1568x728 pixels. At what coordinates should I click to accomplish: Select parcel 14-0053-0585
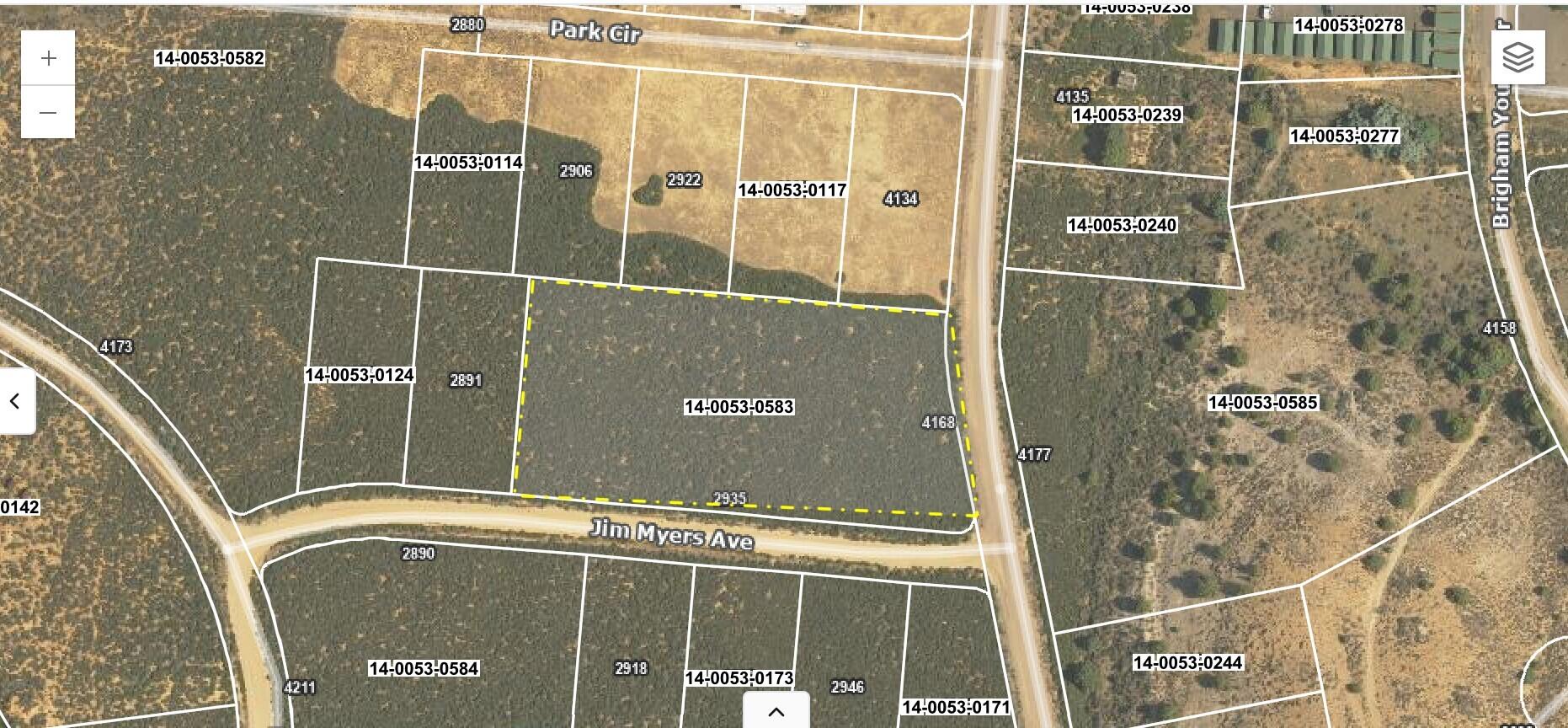[x=1261, y=403]
